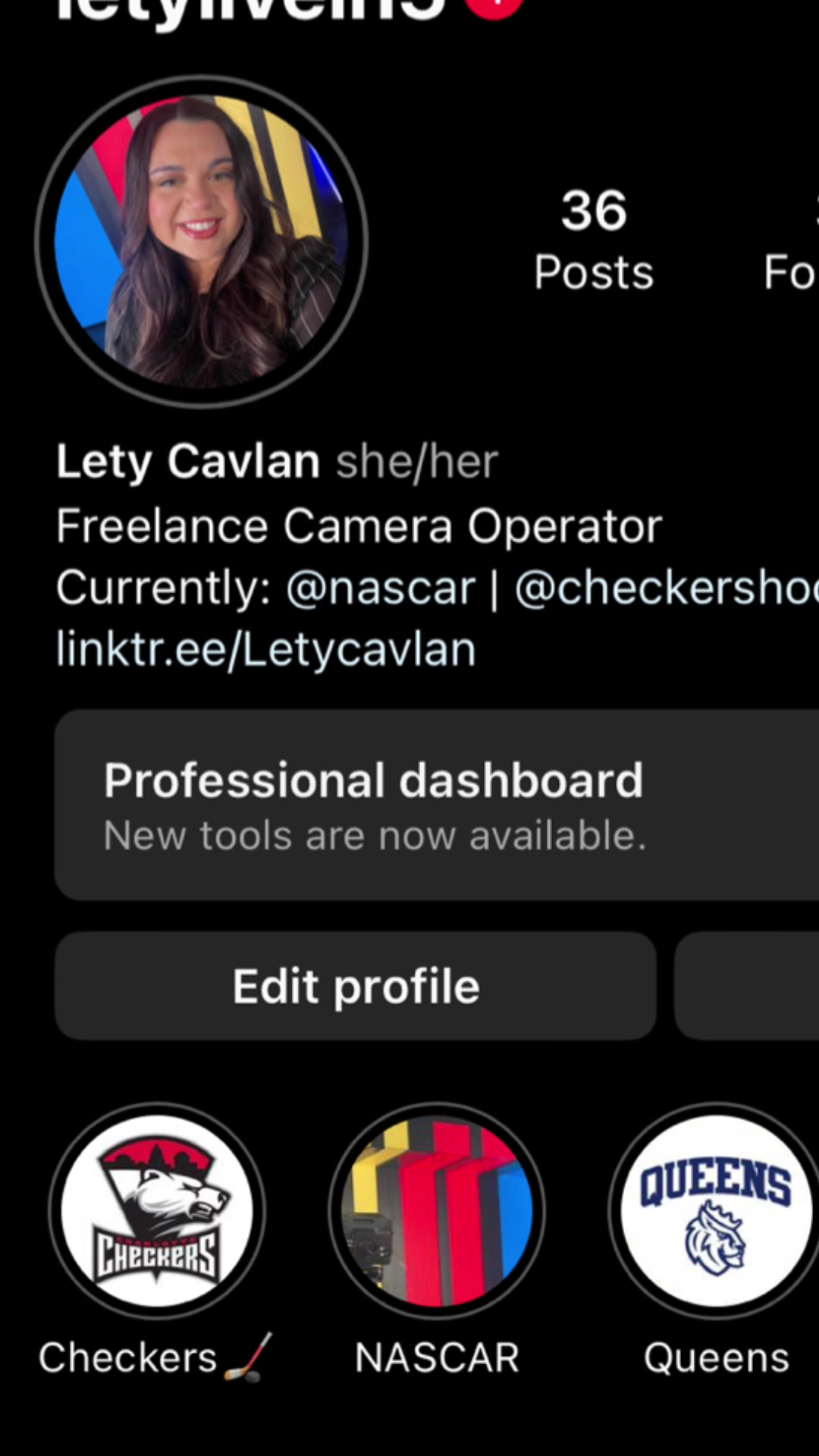Open the Queens story highlight
Screen dimensions: 819x1456
tap(715, 1210)
